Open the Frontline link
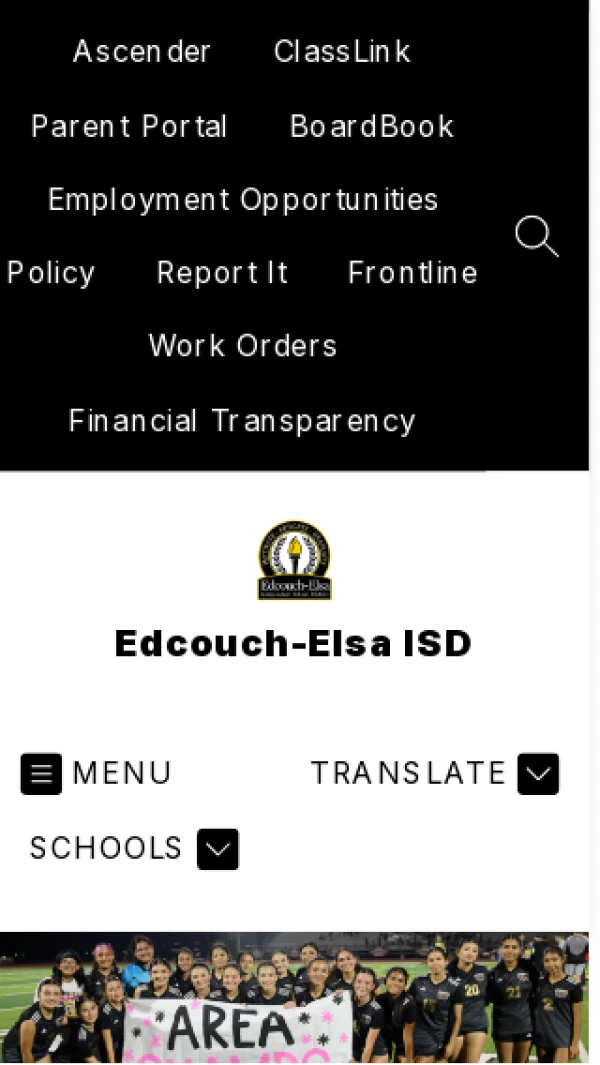This screenshot has height=1065, width=600. [x=412, y=273]
